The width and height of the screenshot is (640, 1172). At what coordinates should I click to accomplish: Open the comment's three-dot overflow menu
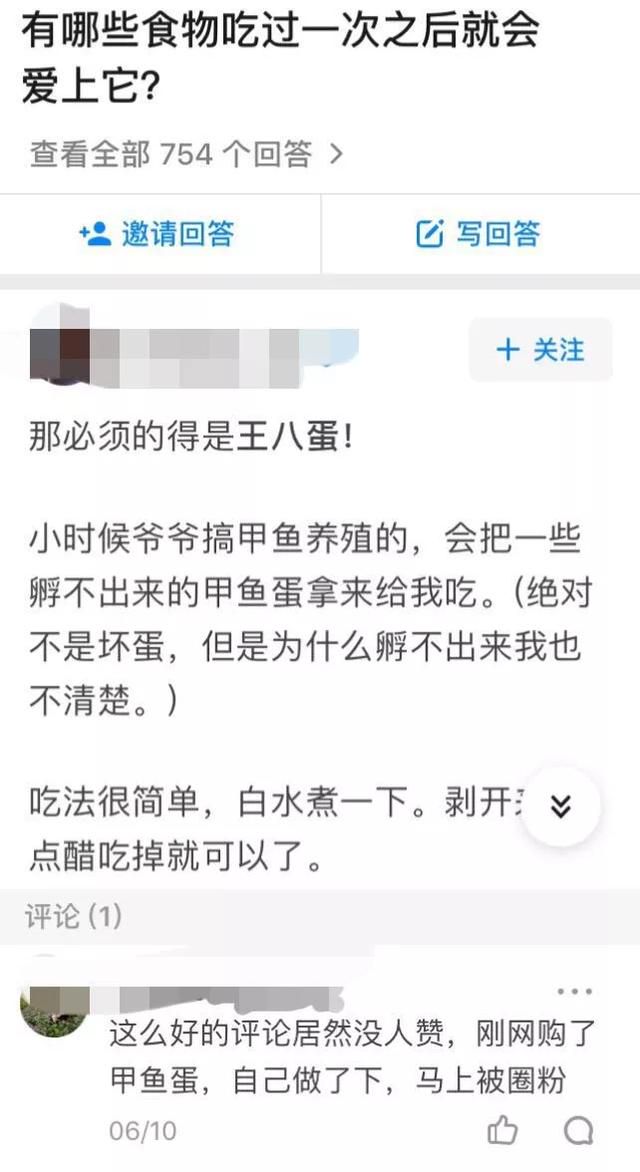pyautogui.click(x=575, y=992)
